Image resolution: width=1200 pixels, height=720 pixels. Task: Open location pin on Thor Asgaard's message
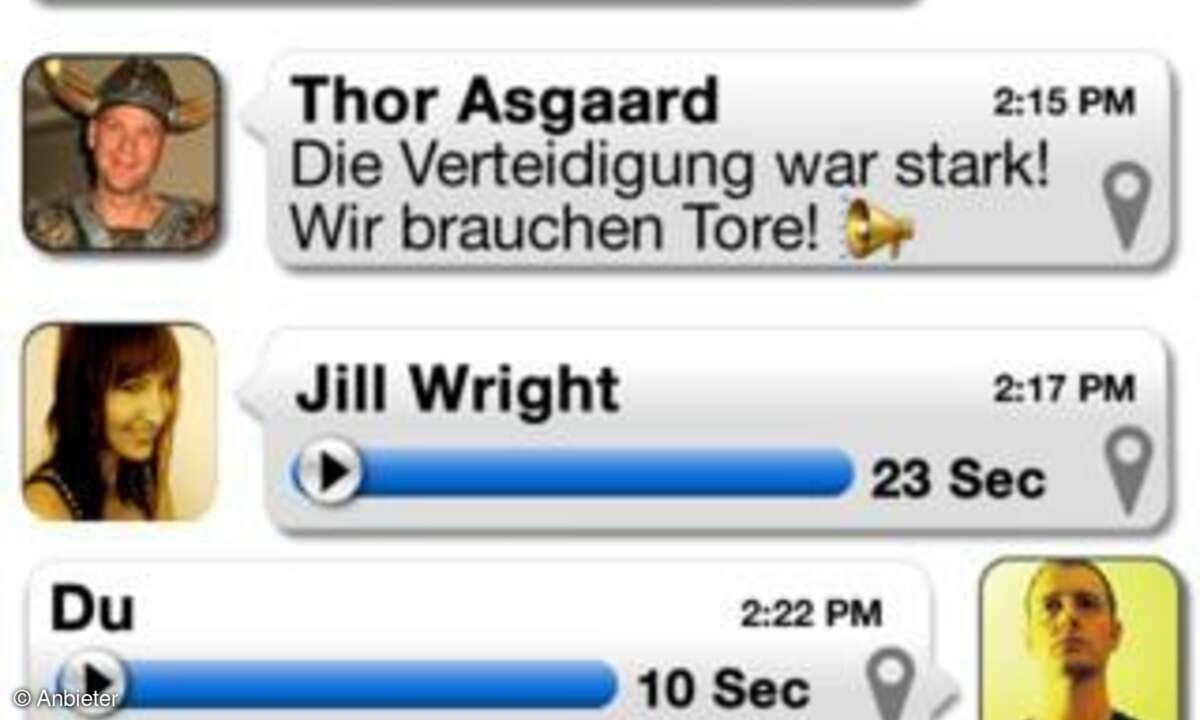pyautogui.click(x=1128, y=205)
